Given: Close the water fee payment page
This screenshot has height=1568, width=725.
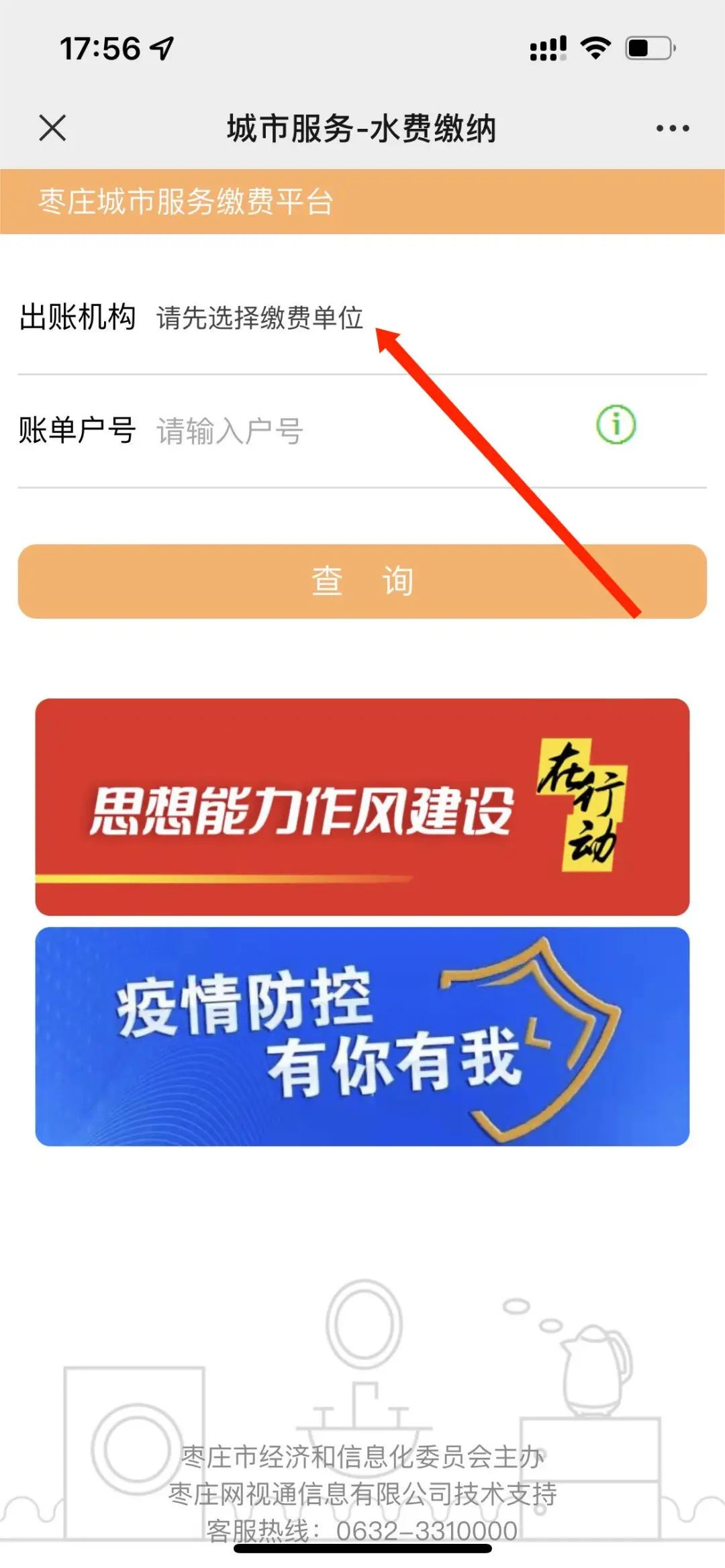Looking at the screenshot, I should coord(52,127).
